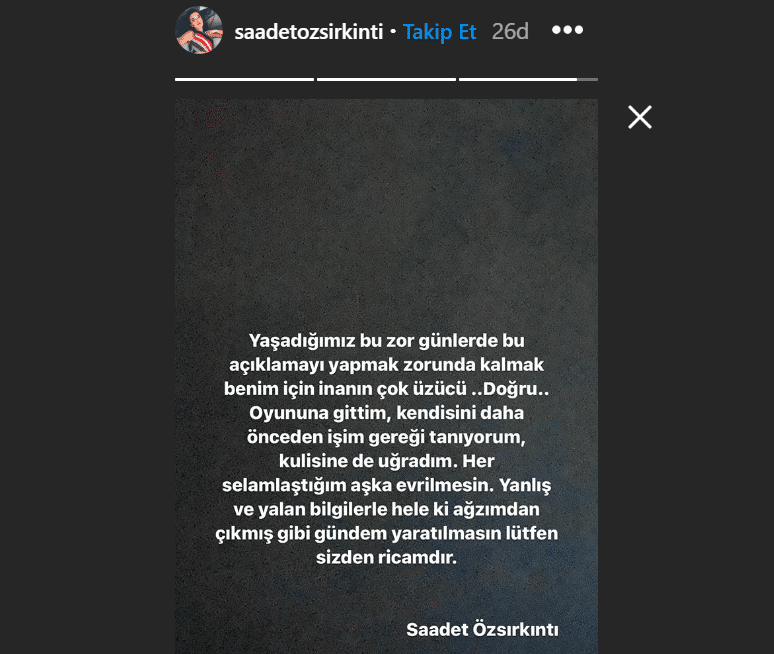Open the three-dot options menu
The width and height of the screenshot is (774, 654).
click(x=567, y=31)
